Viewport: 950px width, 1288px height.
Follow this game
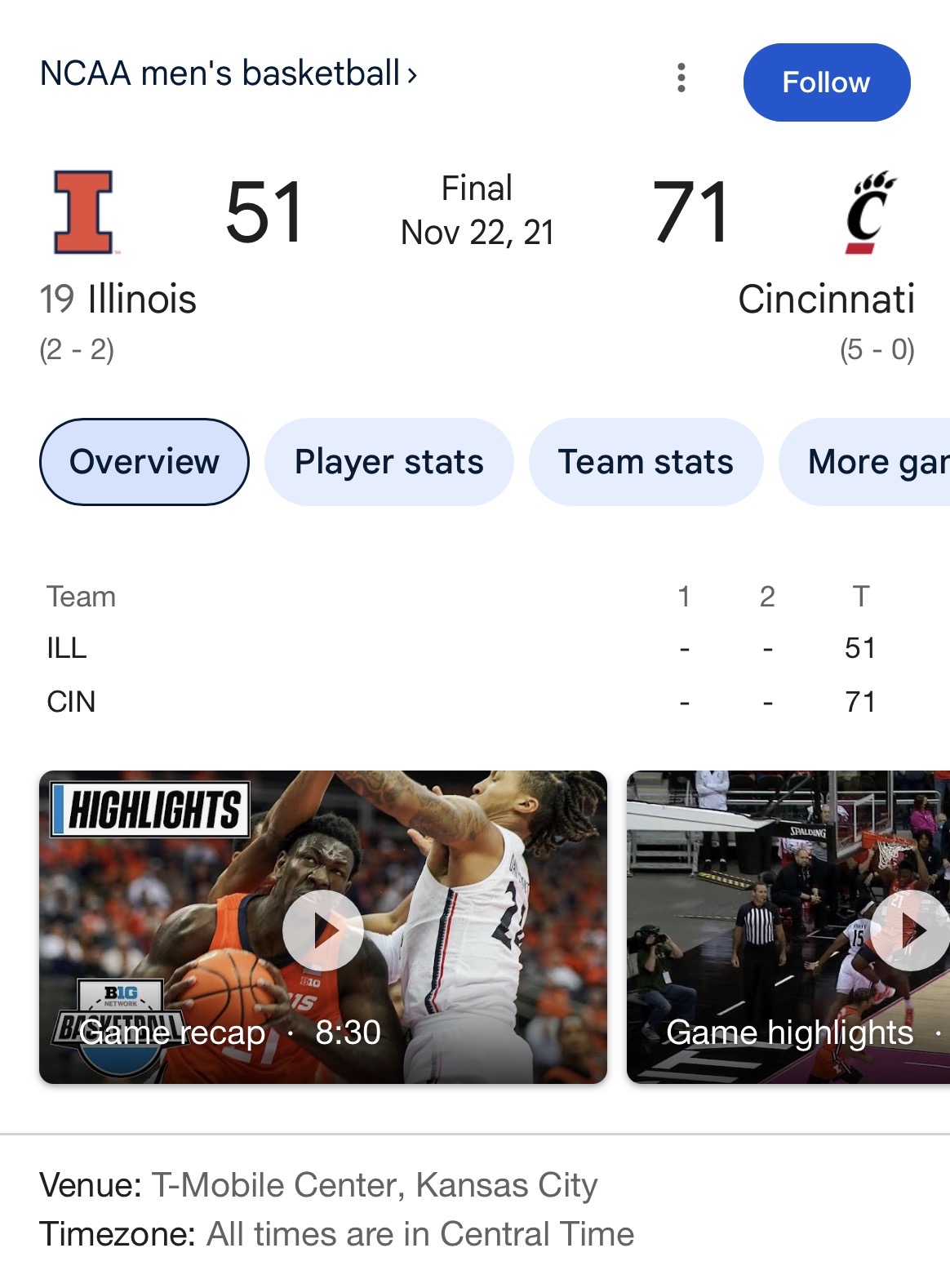click(826, 82)
